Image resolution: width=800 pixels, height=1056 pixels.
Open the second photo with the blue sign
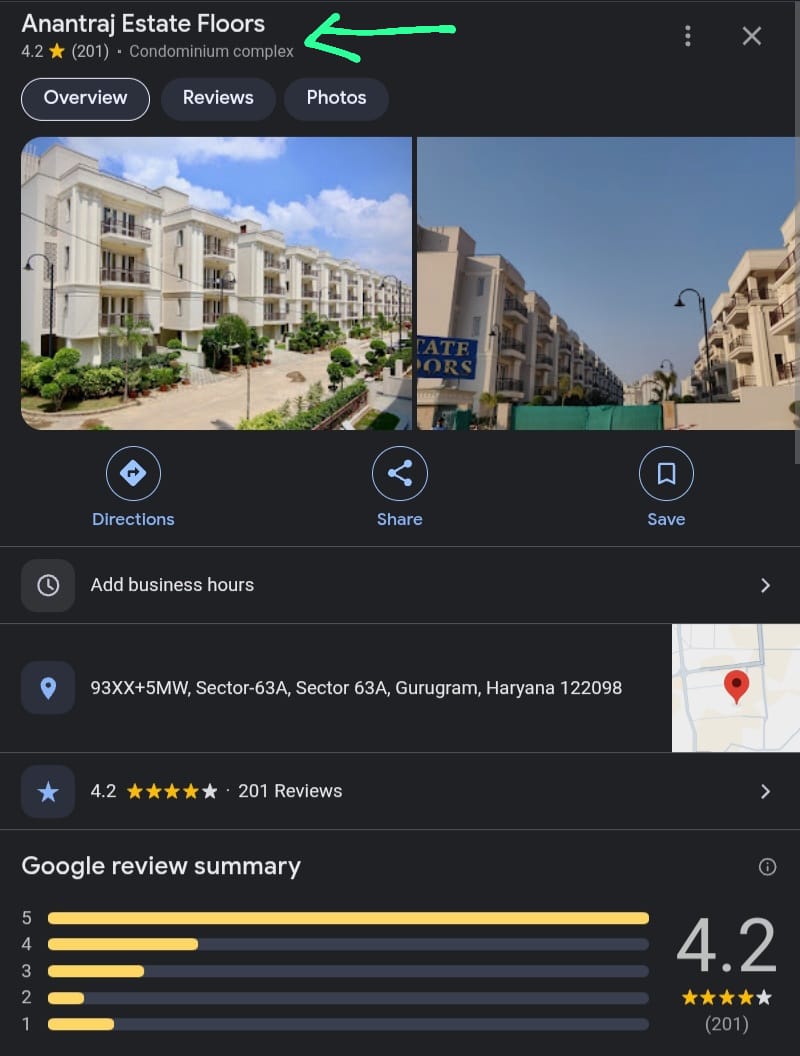[606, 283]
